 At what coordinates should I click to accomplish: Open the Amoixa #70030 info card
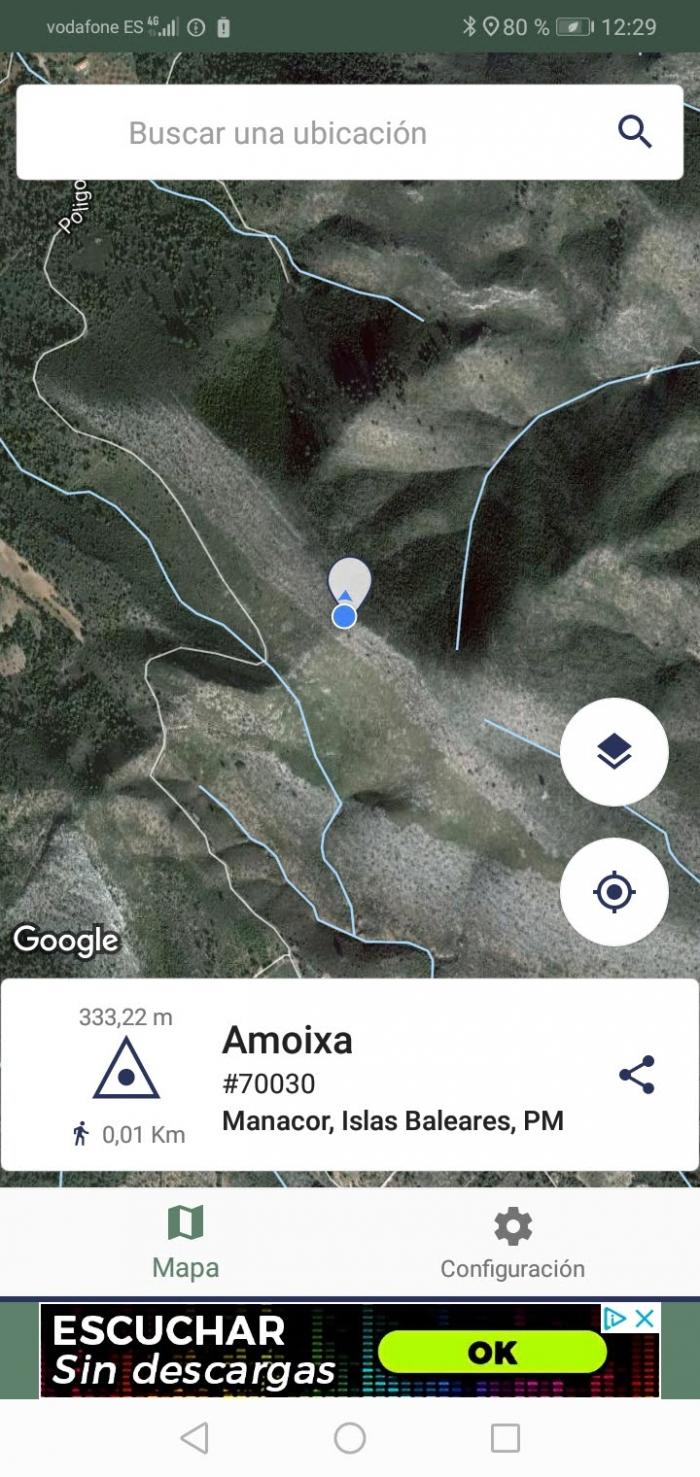click(x=349, y=1075)
